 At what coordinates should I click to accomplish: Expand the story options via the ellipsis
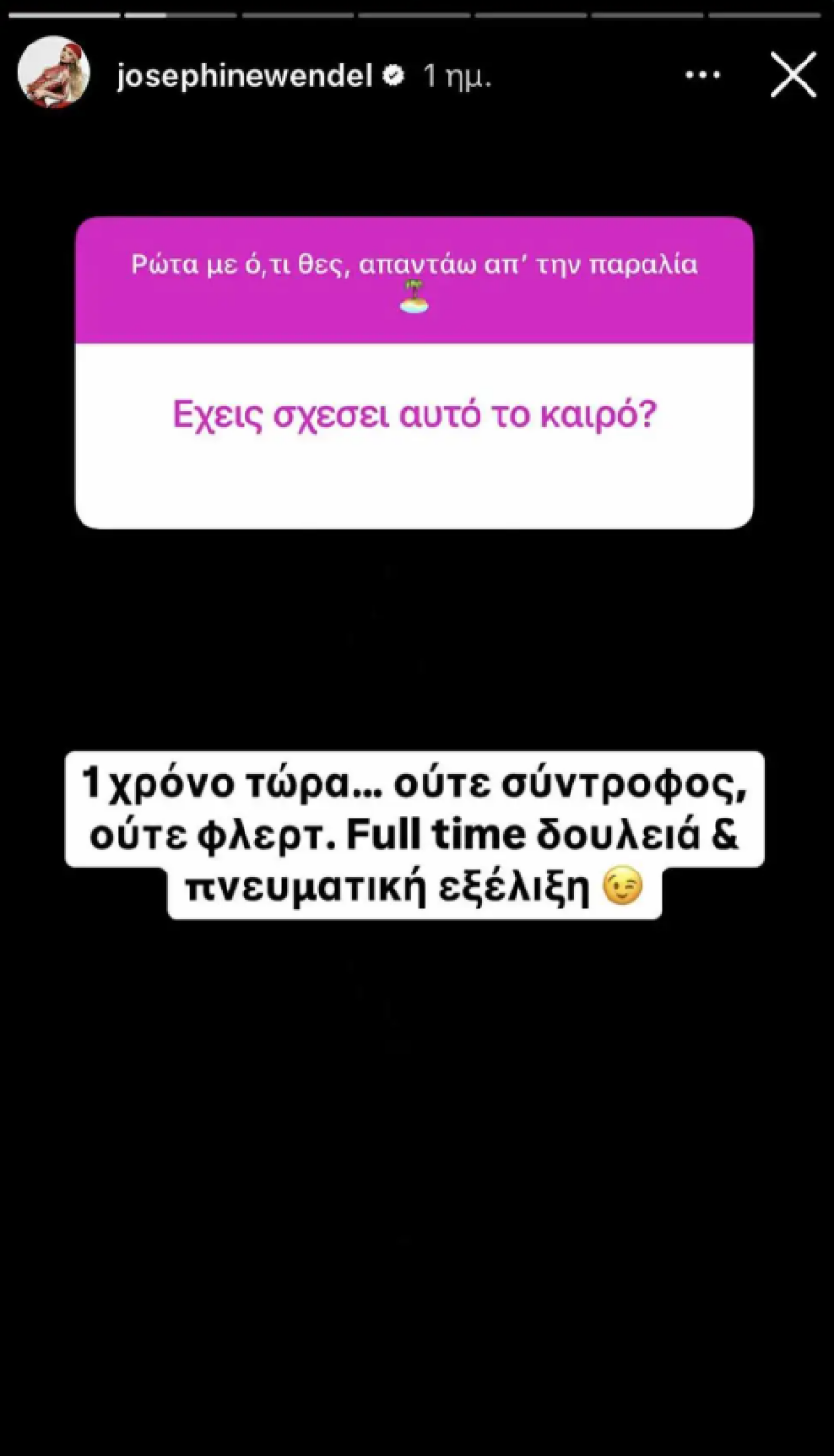pyautogui.click(x=702, y=75)
